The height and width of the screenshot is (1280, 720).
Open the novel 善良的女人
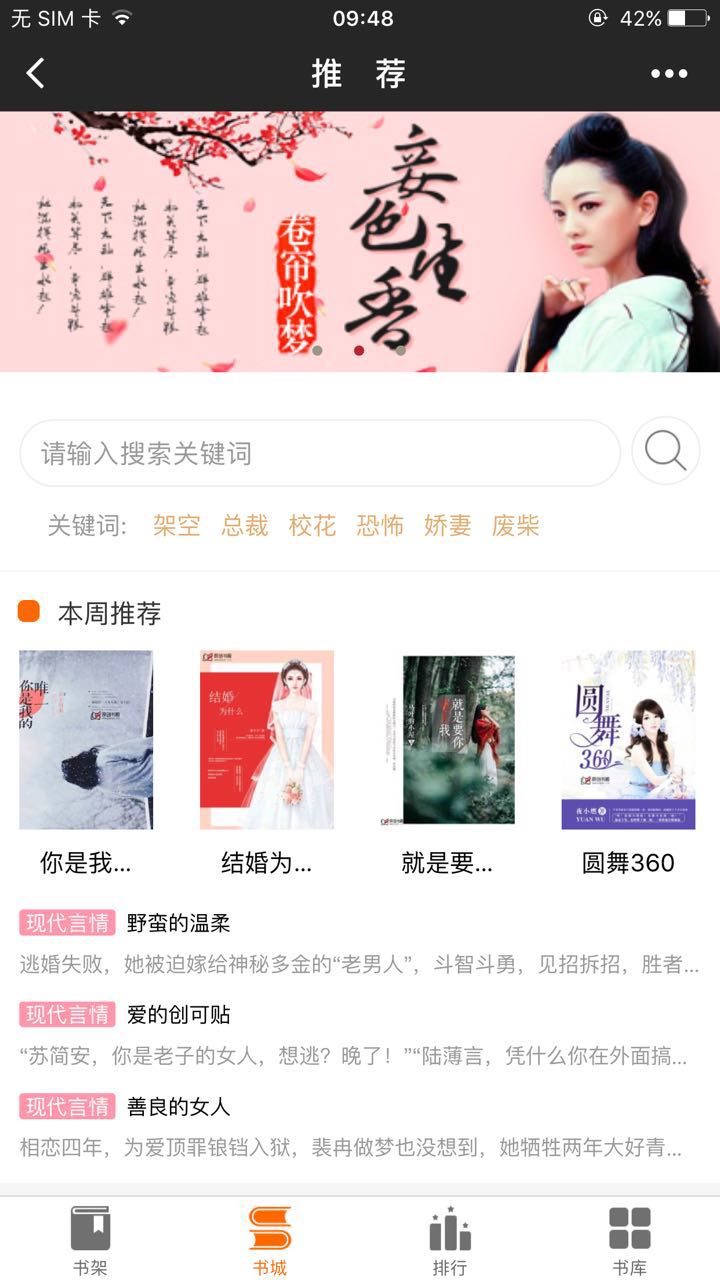179,1107
